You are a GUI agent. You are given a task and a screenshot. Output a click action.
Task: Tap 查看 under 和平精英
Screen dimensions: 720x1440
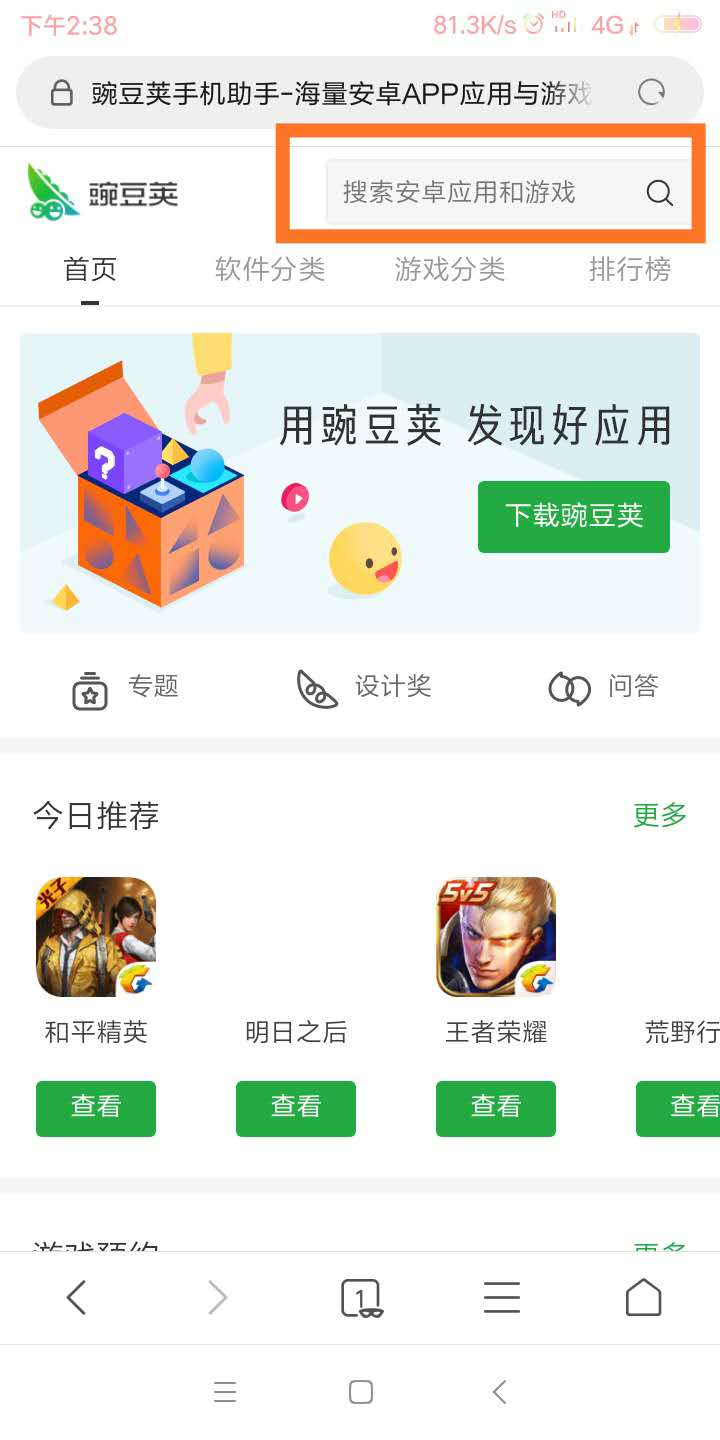click(x=96, y=1108)
